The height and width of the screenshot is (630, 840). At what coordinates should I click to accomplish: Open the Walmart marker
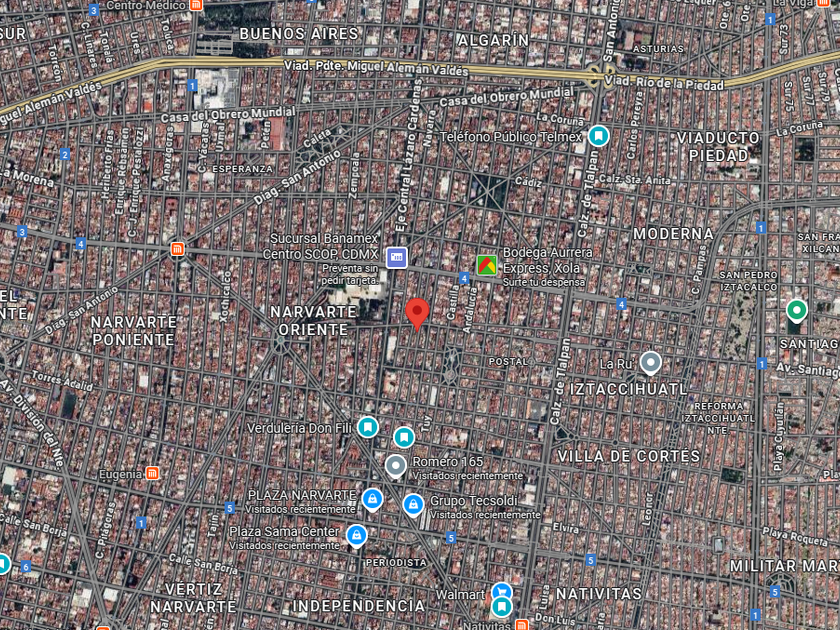click(502, 593)
